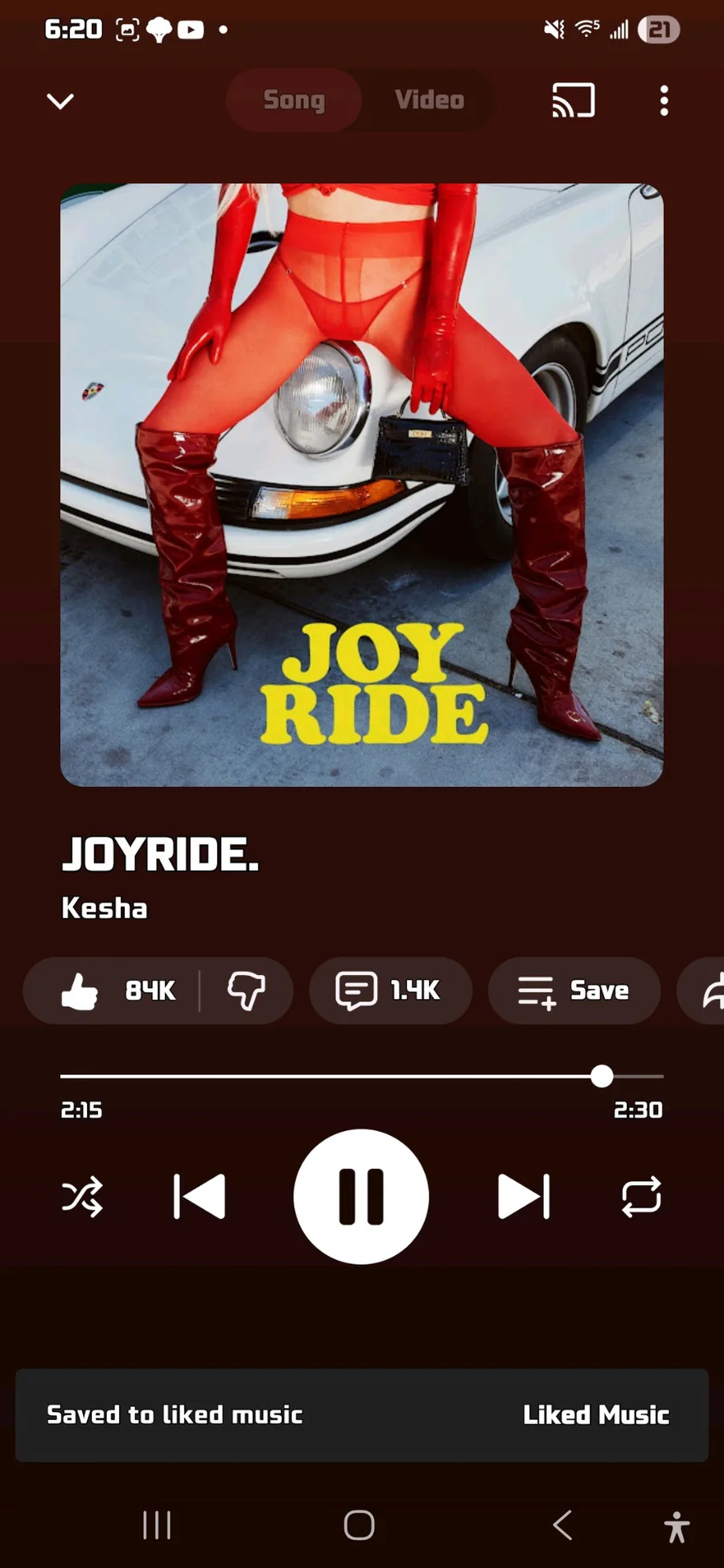Dislike JOYRIDE. with thumbs-down
The height and width of the screenshot is (1568, 724).
coord(246,990)
